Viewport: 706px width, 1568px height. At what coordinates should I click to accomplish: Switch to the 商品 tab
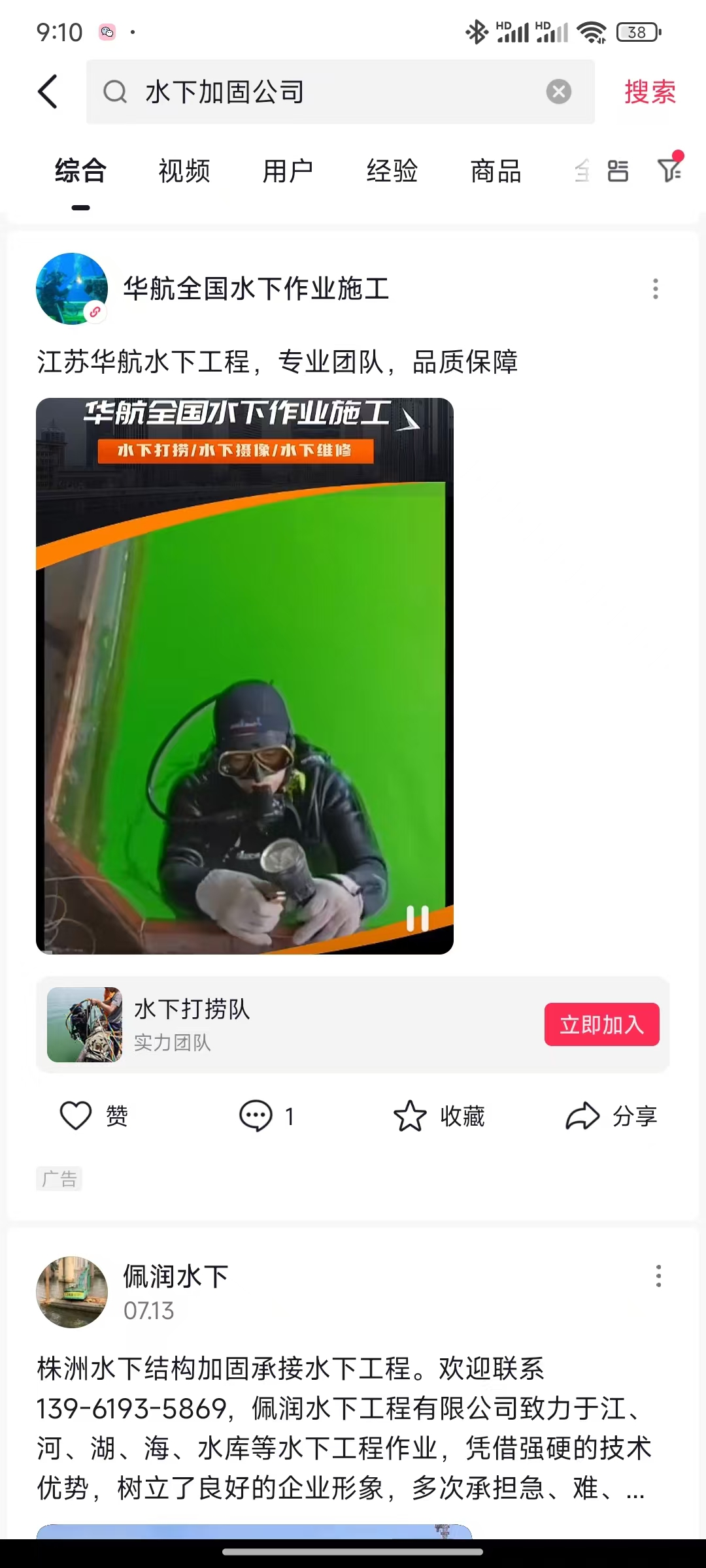496,171
